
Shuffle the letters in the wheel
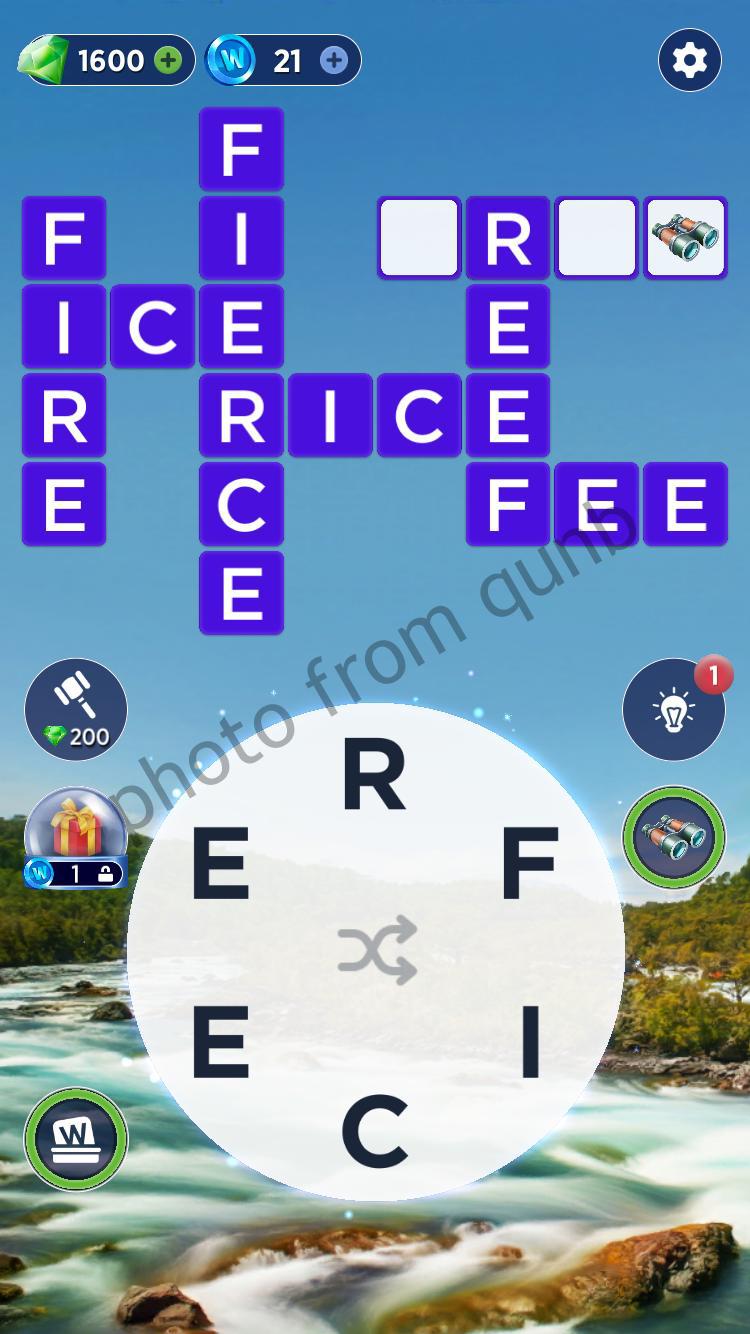click(x=376, y=950)
